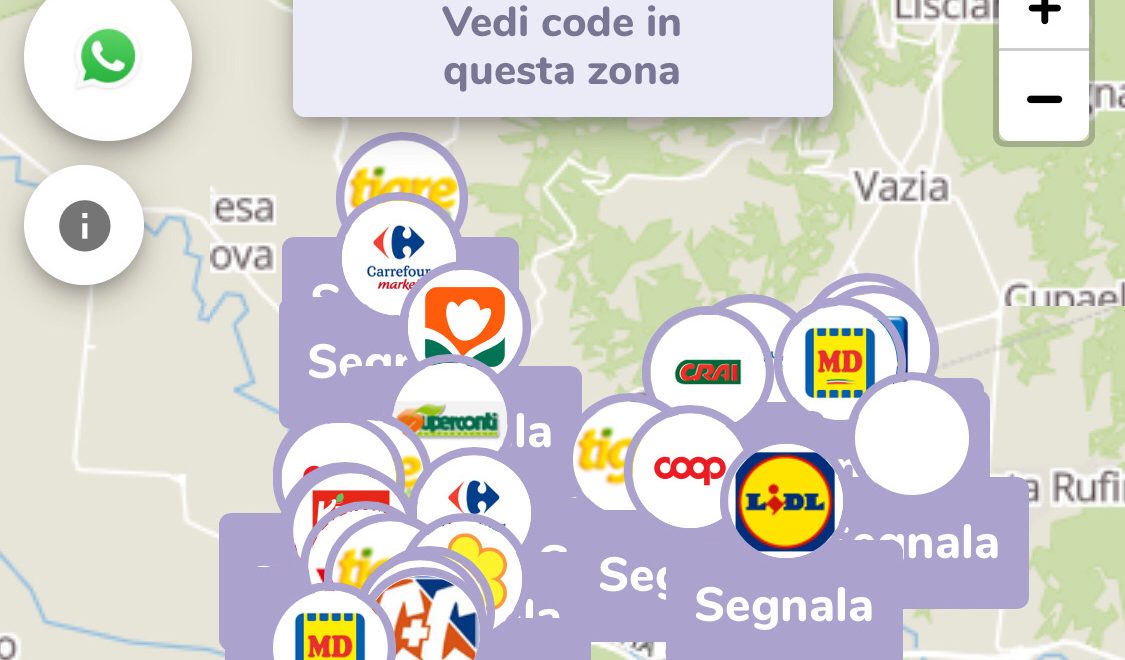Select the Lidl store marker
The image size is (1125, 660).
point(785,501)
